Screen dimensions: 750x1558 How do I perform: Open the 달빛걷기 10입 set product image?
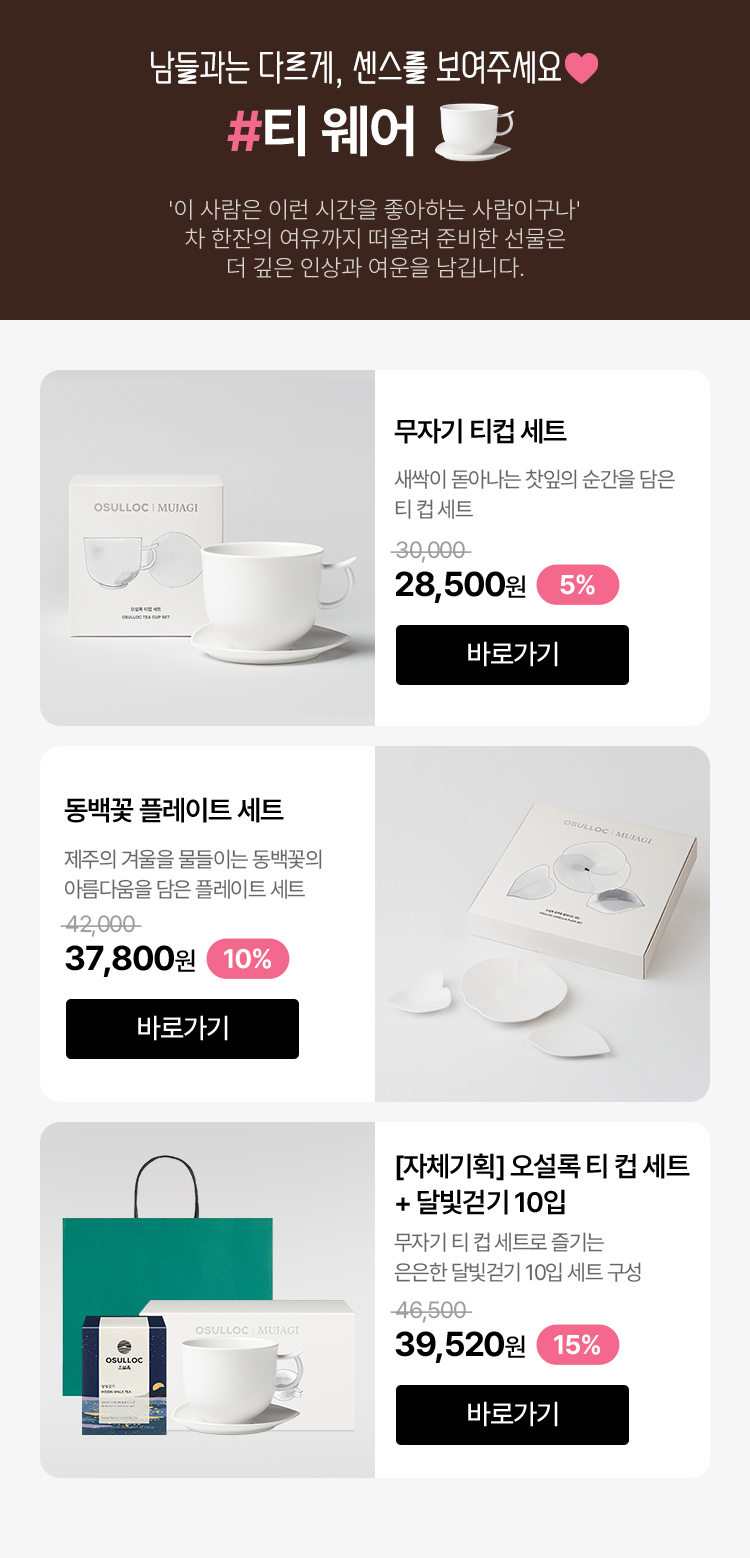pyautogui.click(x=207, y=1300)
